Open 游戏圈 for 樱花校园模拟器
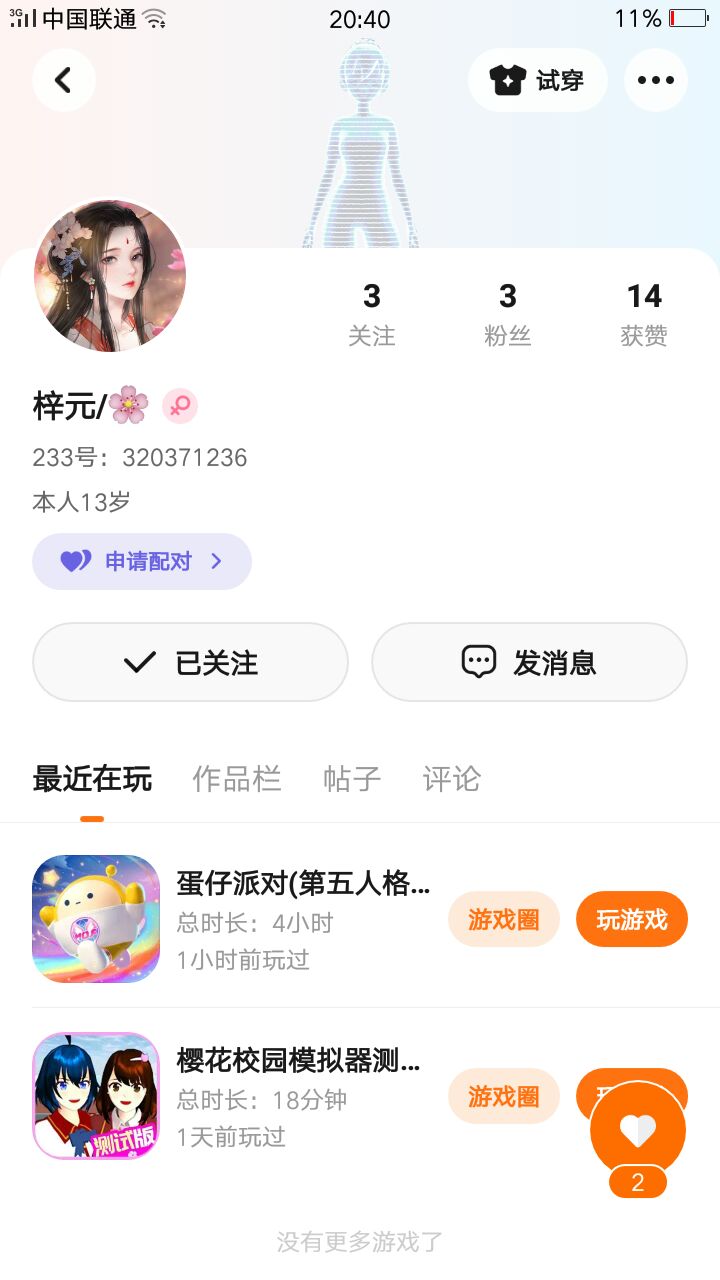Image resolution: width=720 pixels, height=1280 pixels. [x=503, y=1096]
